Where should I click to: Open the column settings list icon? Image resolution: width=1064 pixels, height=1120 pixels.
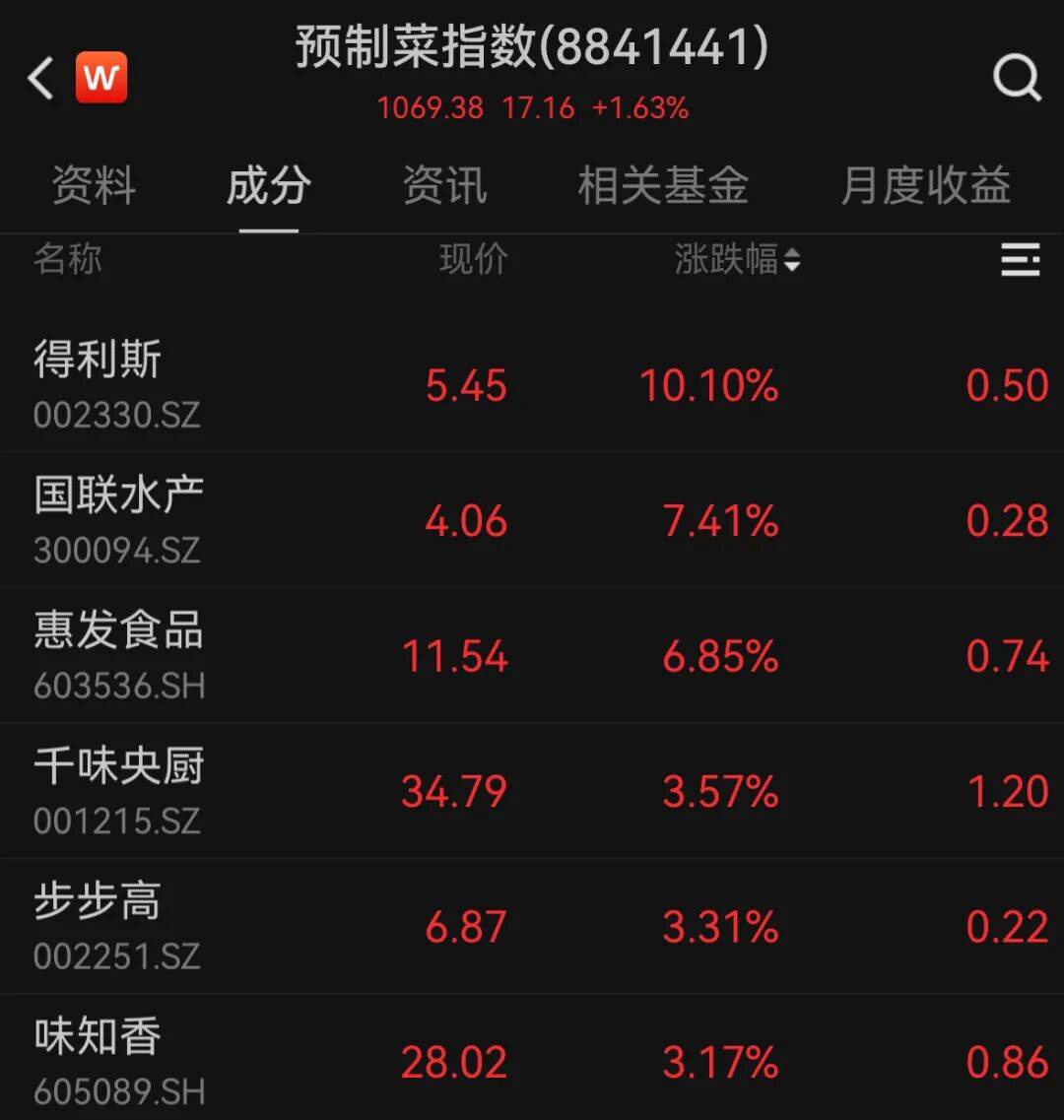[1021, 260]
